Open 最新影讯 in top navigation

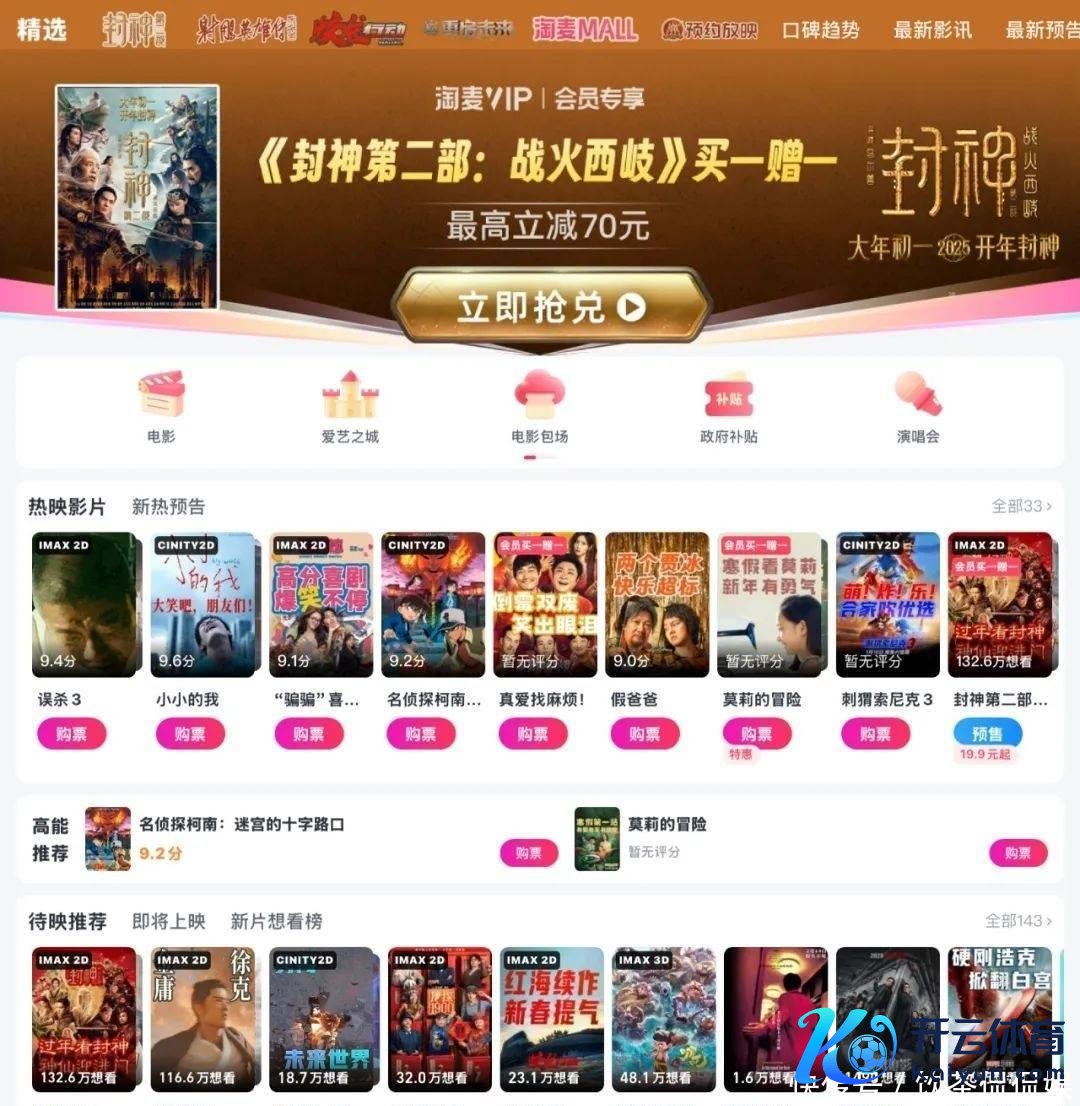932,30
